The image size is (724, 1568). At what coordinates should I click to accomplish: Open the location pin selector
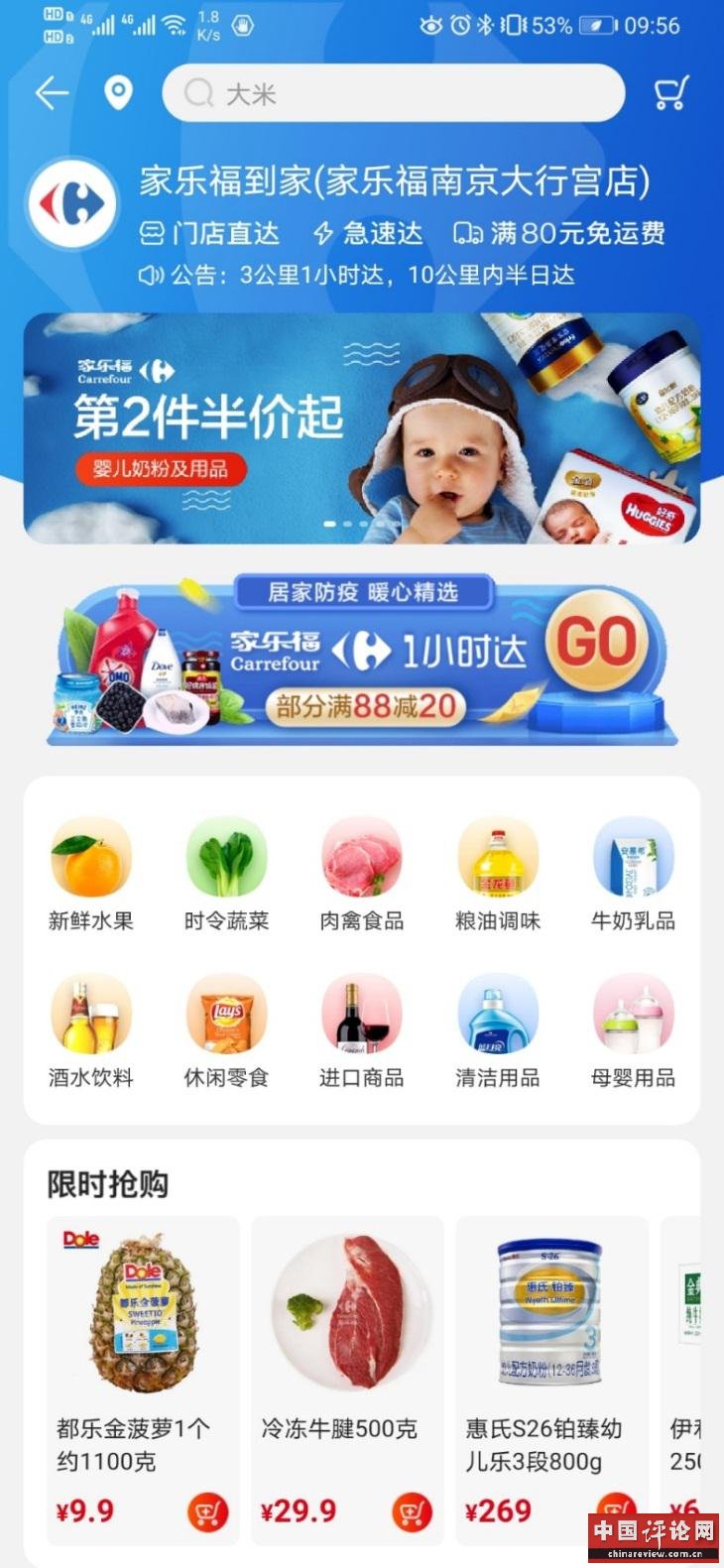[x=118, y=94]
